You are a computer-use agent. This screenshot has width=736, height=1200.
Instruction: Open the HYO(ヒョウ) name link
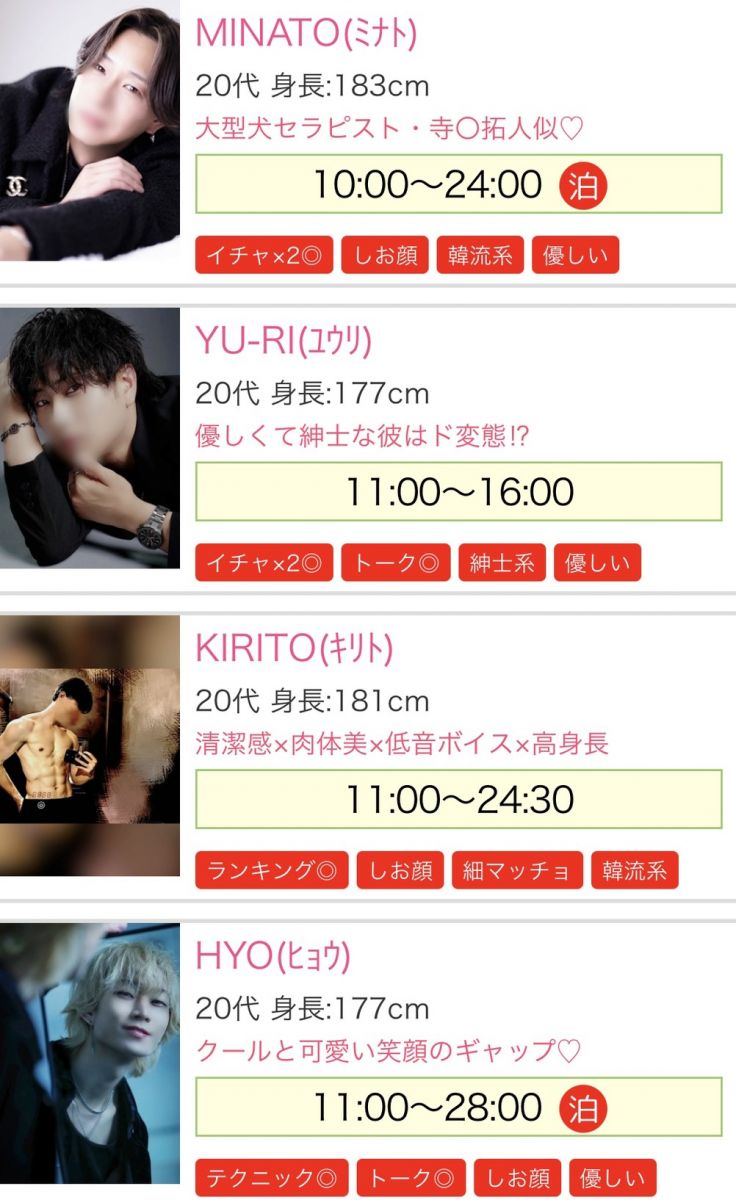[x=273, y=957]
